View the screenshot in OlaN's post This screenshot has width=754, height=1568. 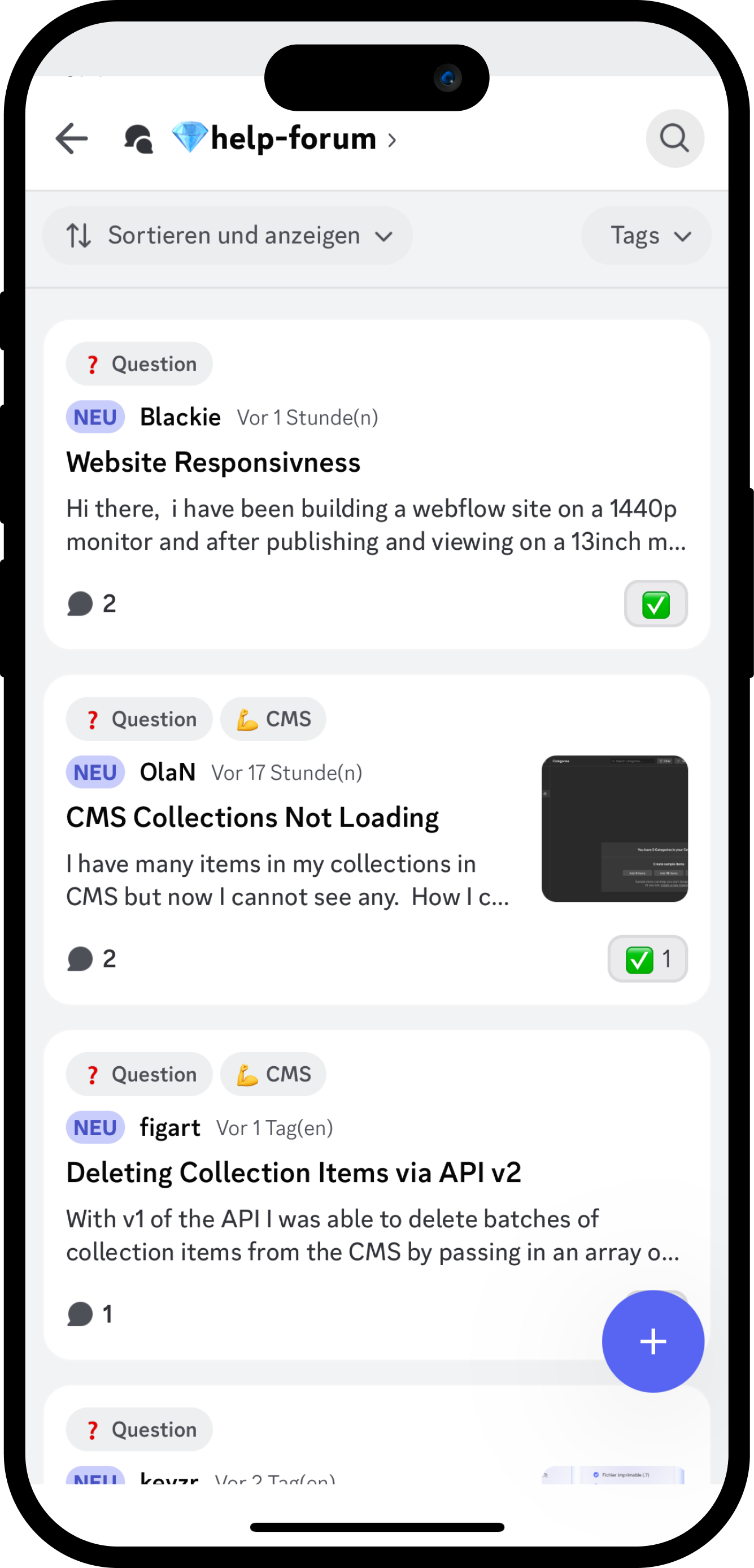pyautogui.click(x=614, y=829)
